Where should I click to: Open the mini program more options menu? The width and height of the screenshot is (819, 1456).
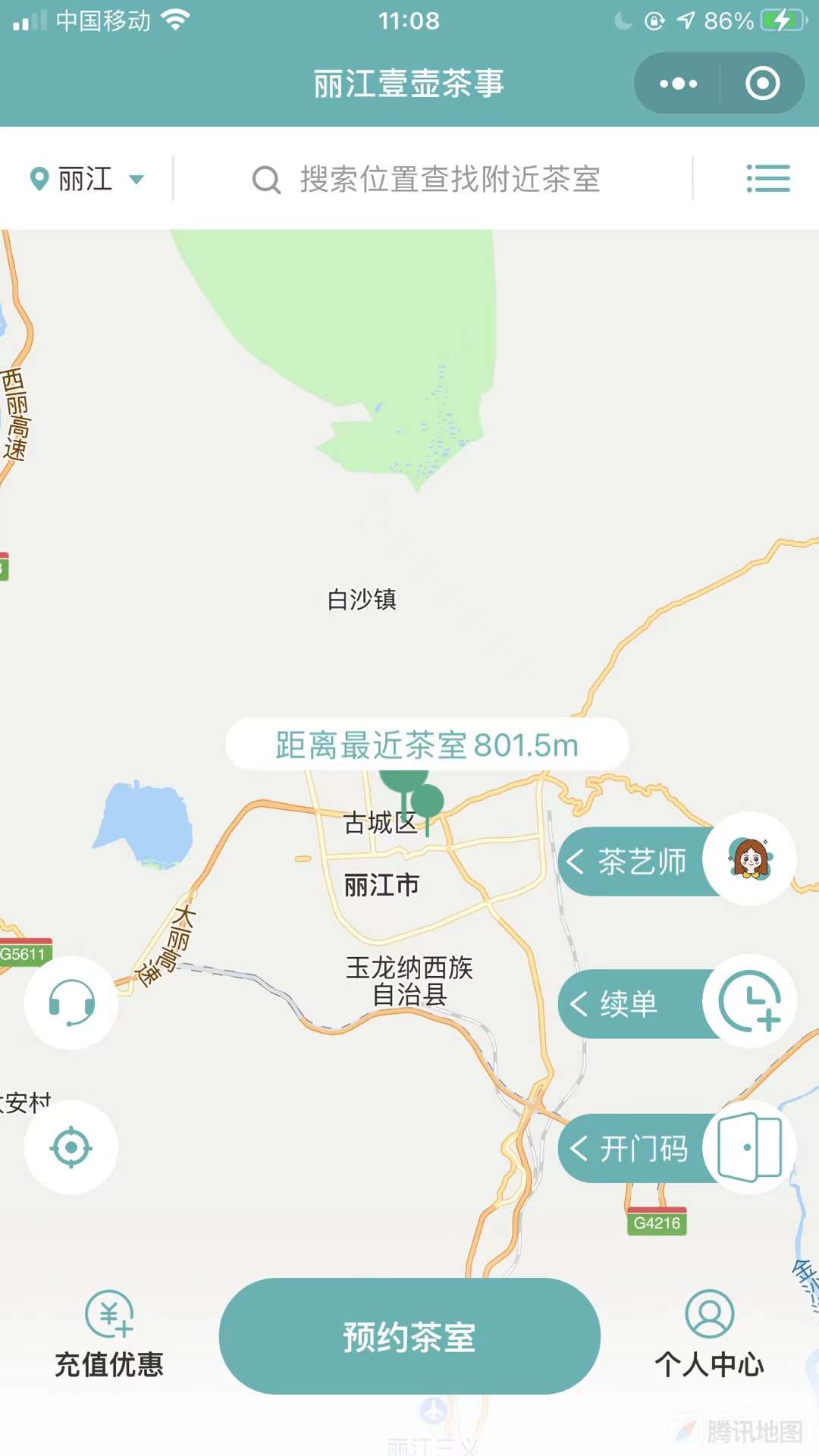click(x=678, y=83)
